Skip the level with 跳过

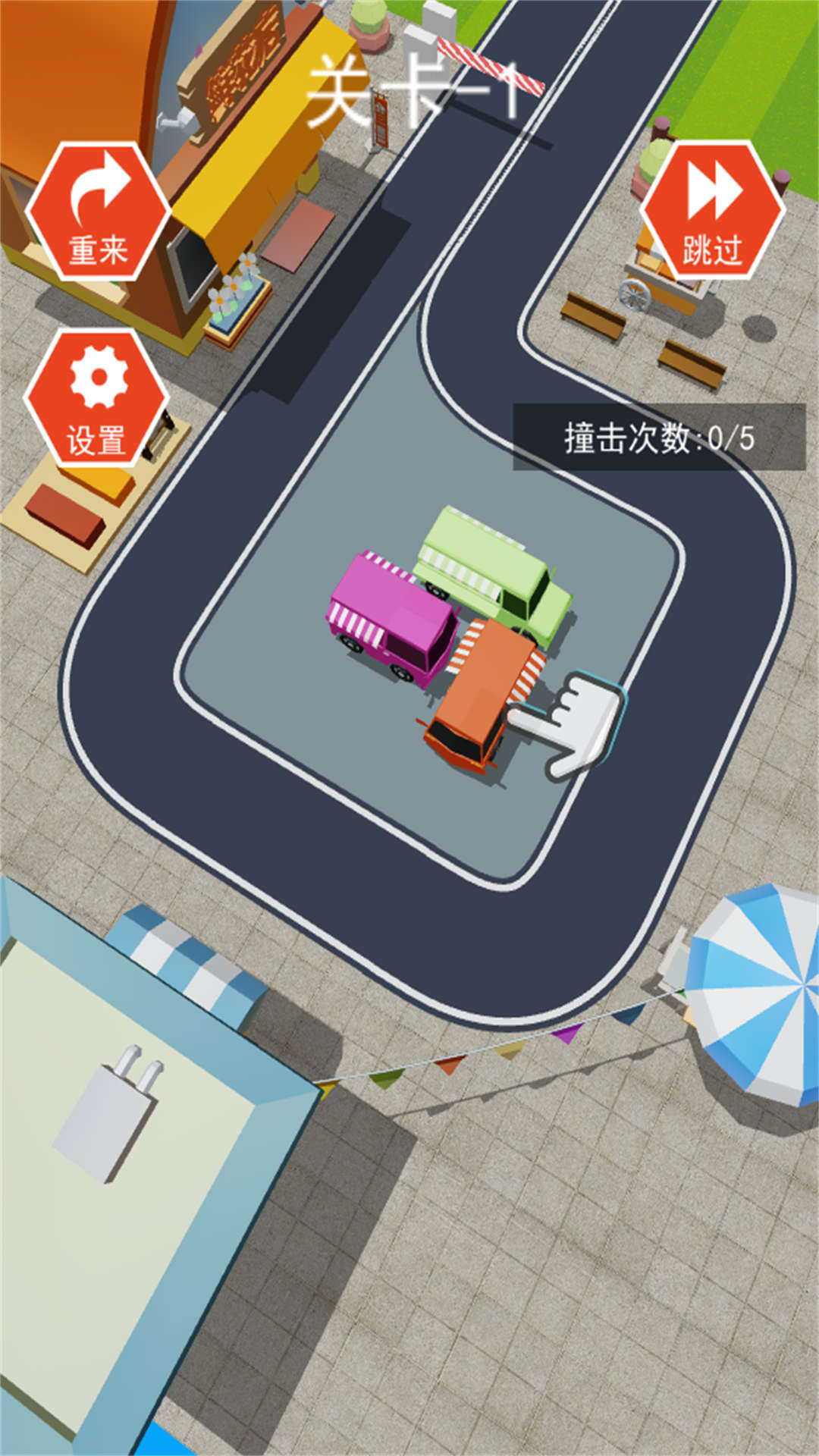711,210
